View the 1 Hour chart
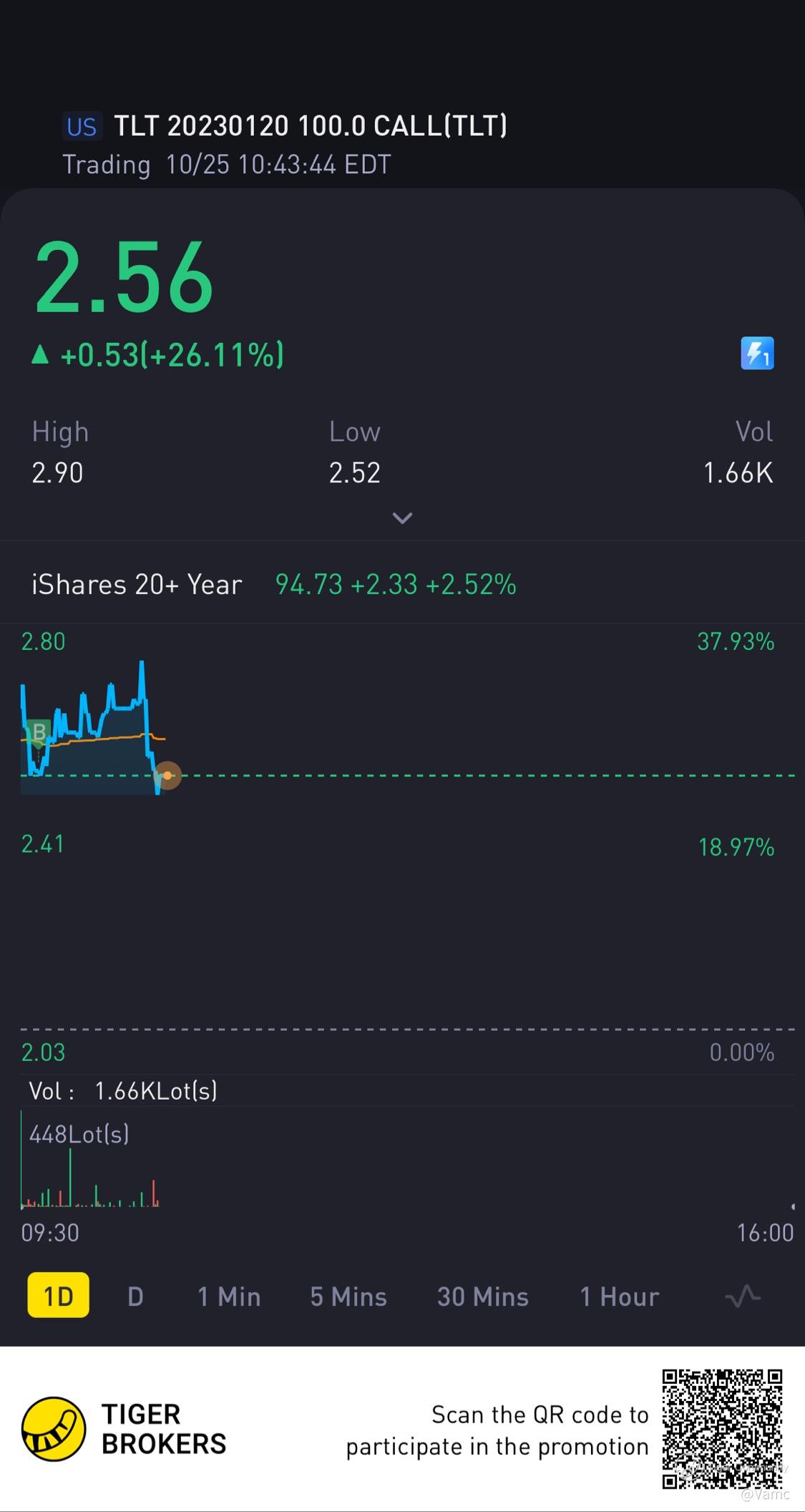Viewport: 805px width, 1512px height. click(x=619, y=1297)
